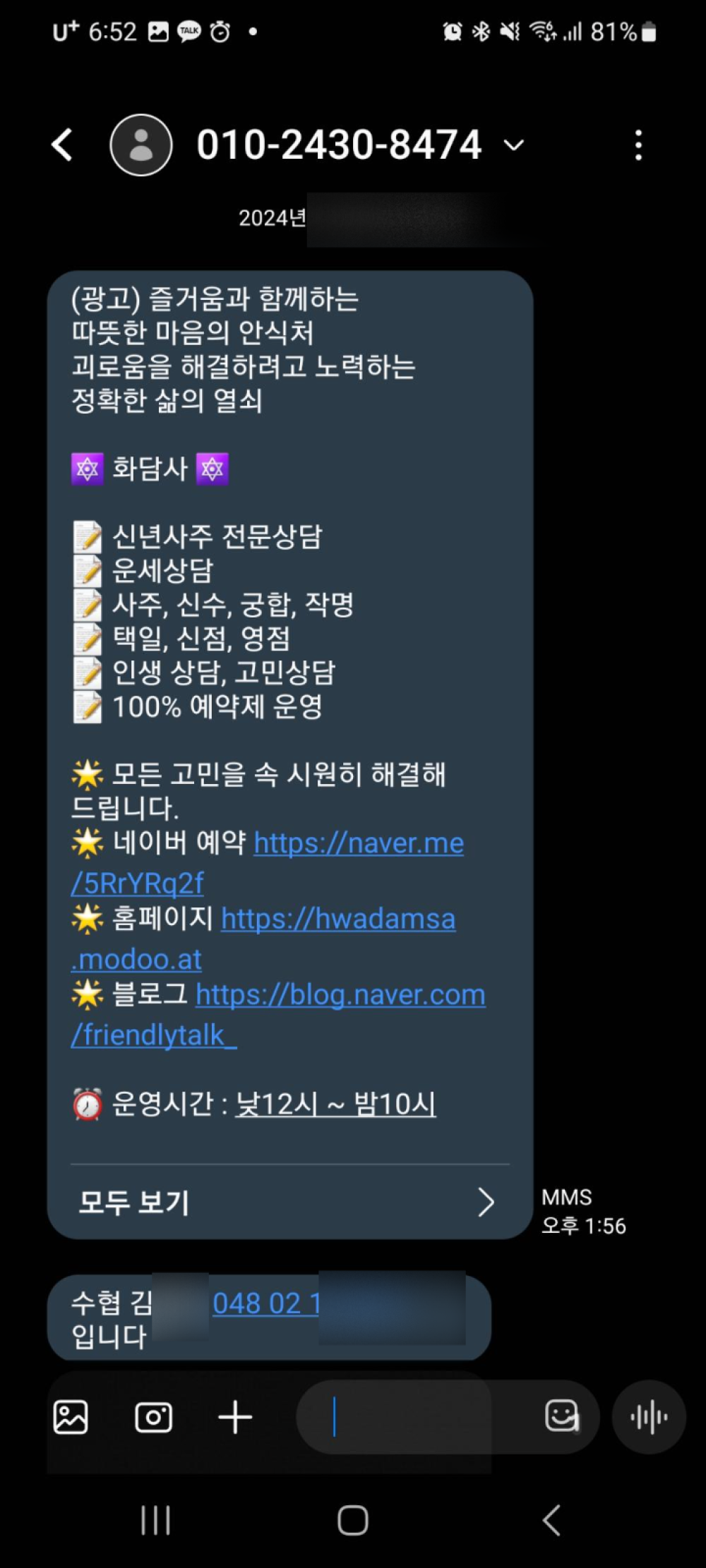Screen dimensions: 706x1568
Task: Open the contact profile avatar
Action: (x=141, y=145)
